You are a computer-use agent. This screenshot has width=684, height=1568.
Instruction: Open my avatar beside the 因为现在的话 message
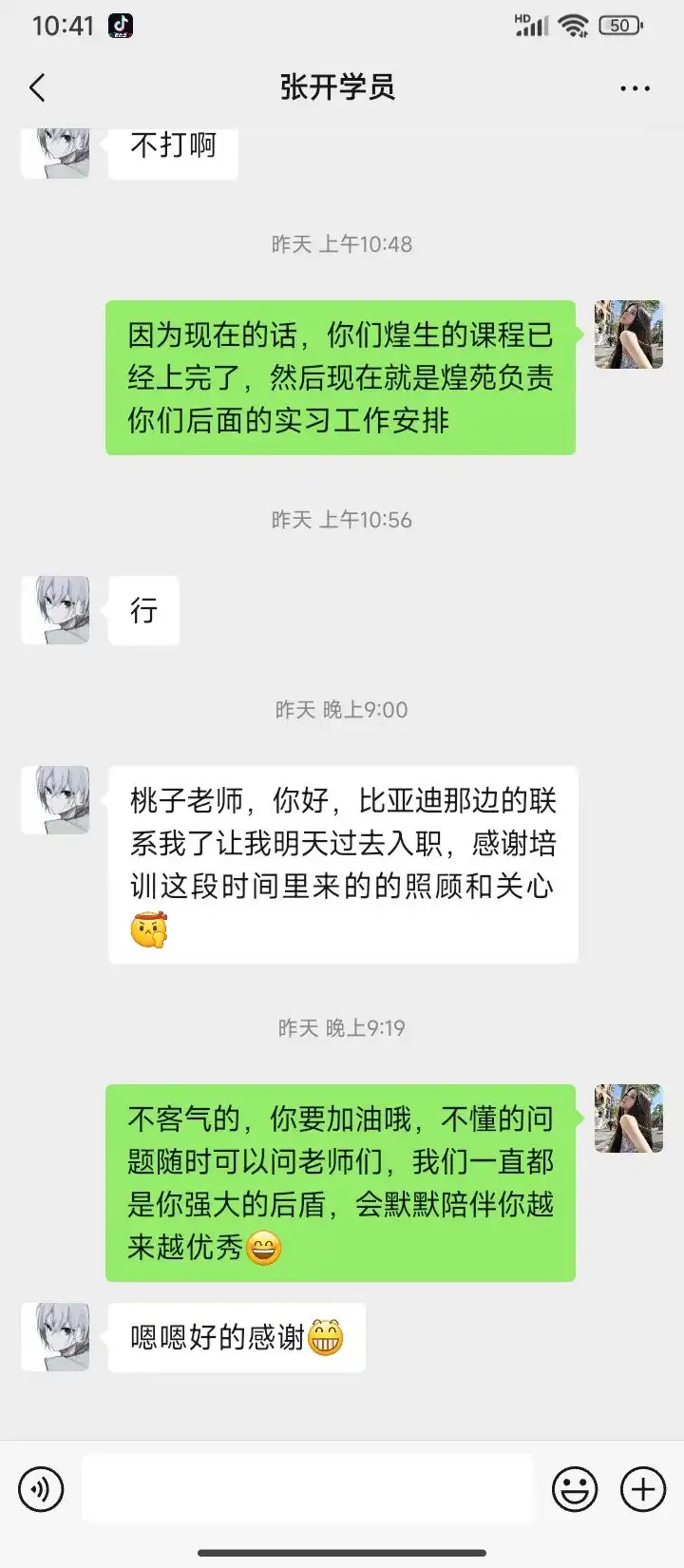pyautogui.click(x=628, y=335)
